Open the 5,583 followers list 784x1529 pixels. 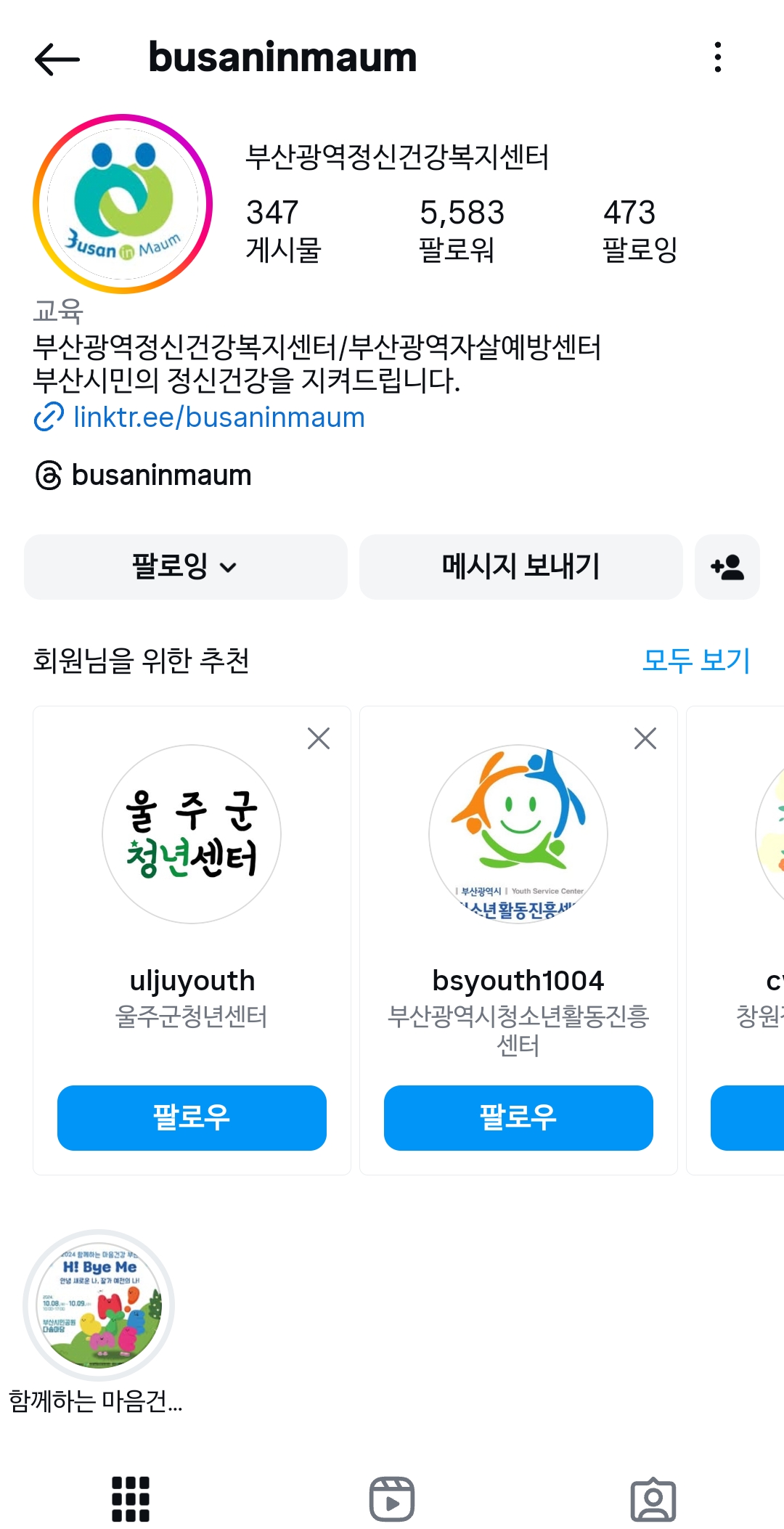pos(461,230)
